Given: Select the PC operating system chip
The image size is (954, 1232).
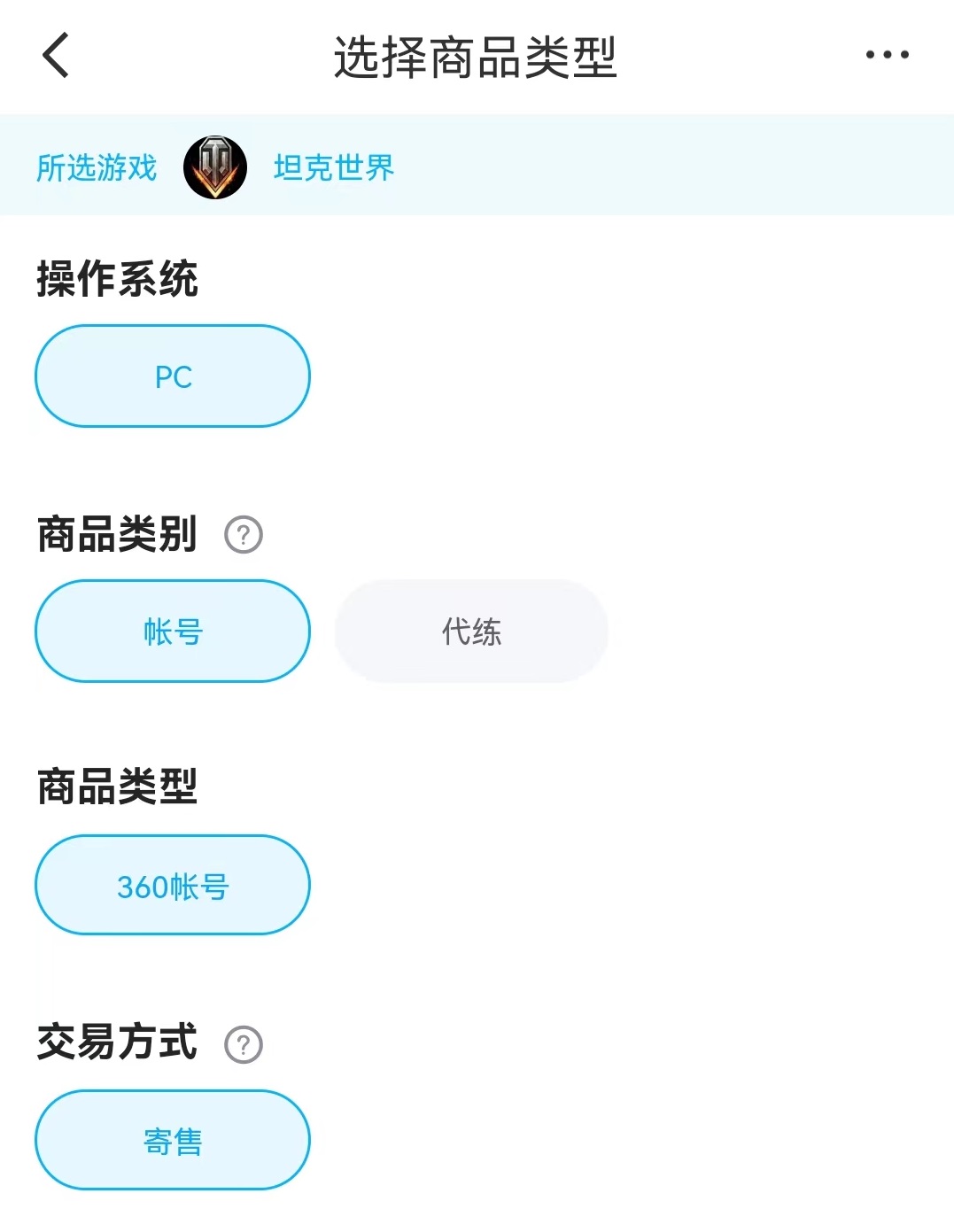Looking at the screenshot, I should [173, 376].
